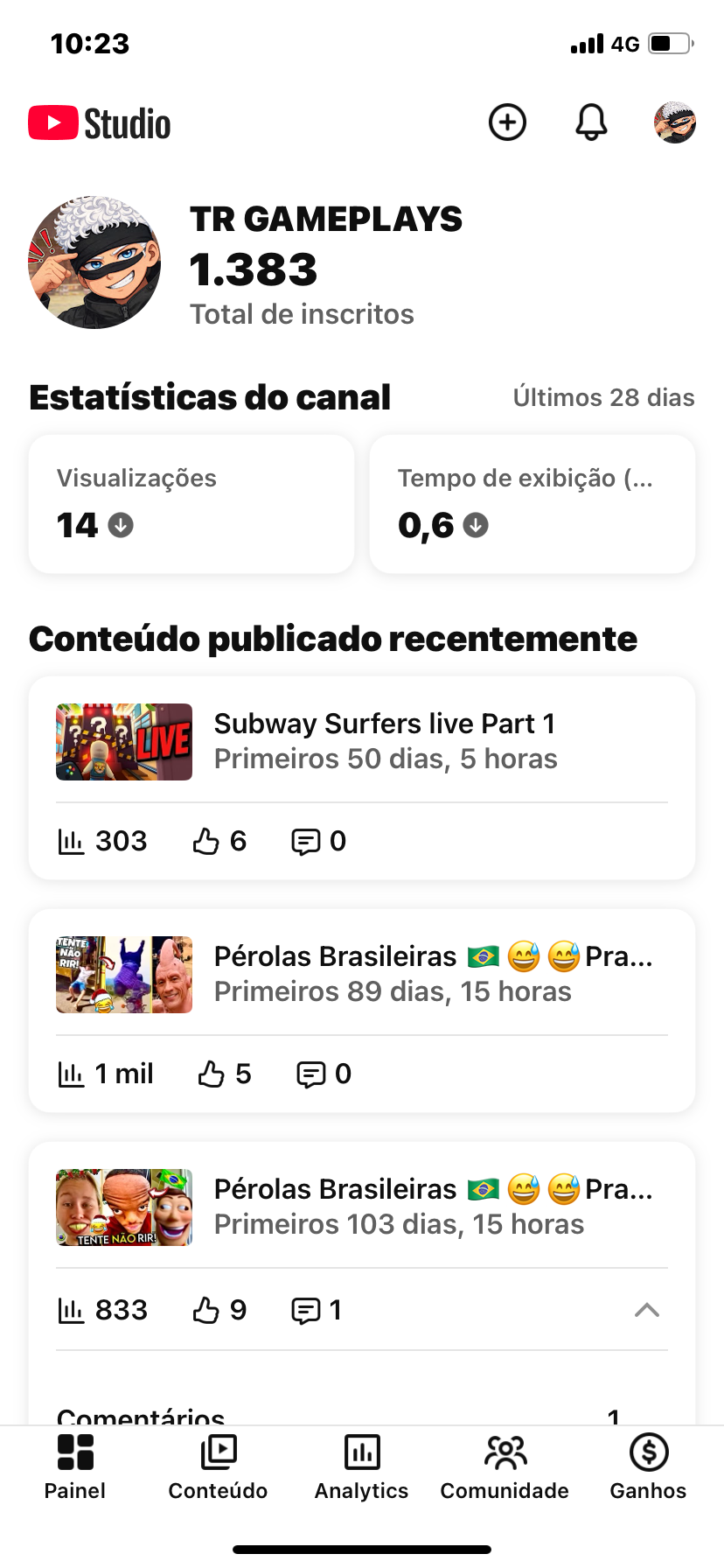Image resolution: width=724 pixels, height=1568 pixels.
Task: Open the Tempo de exibição card
Action: tap(532, 504)
